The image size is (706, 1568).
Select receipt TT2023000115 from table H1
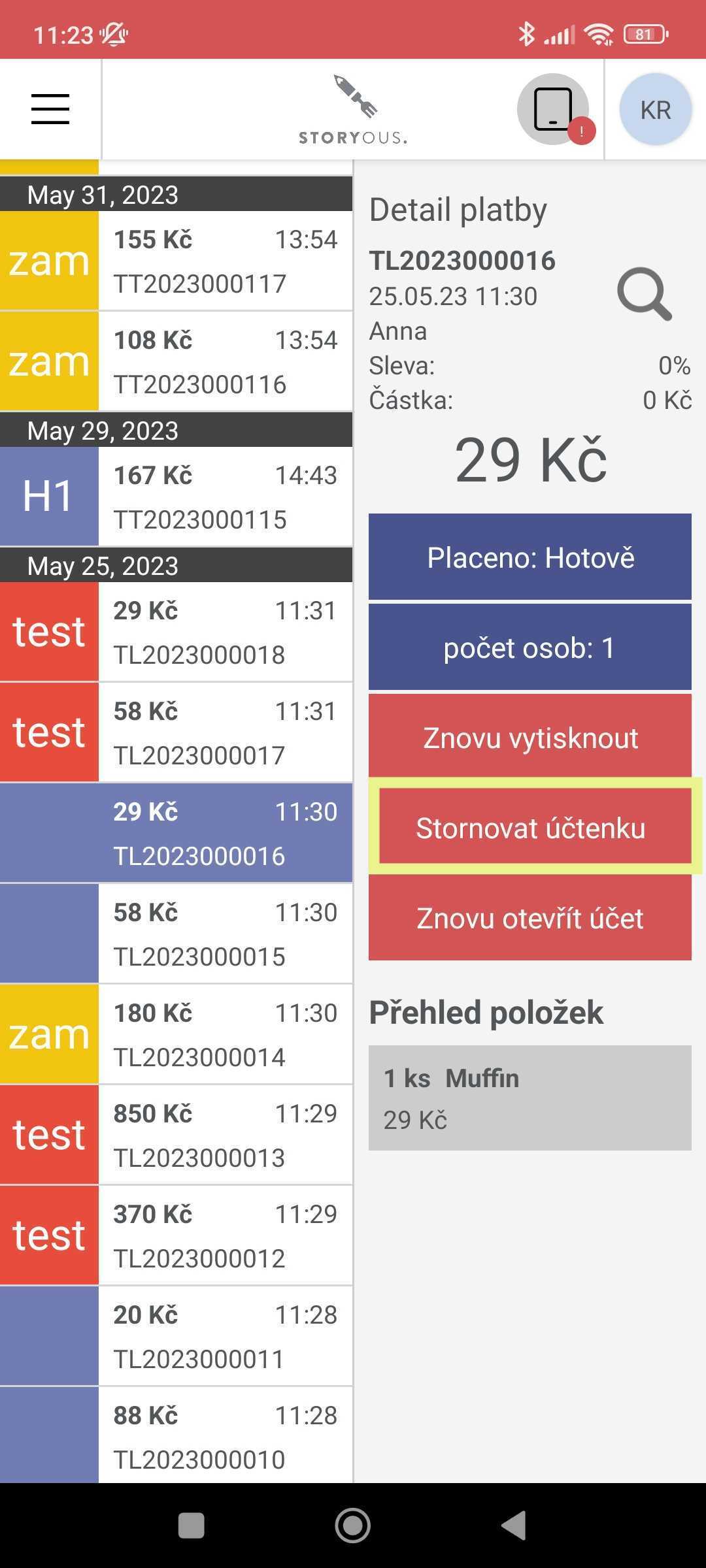tap(176, 497)
